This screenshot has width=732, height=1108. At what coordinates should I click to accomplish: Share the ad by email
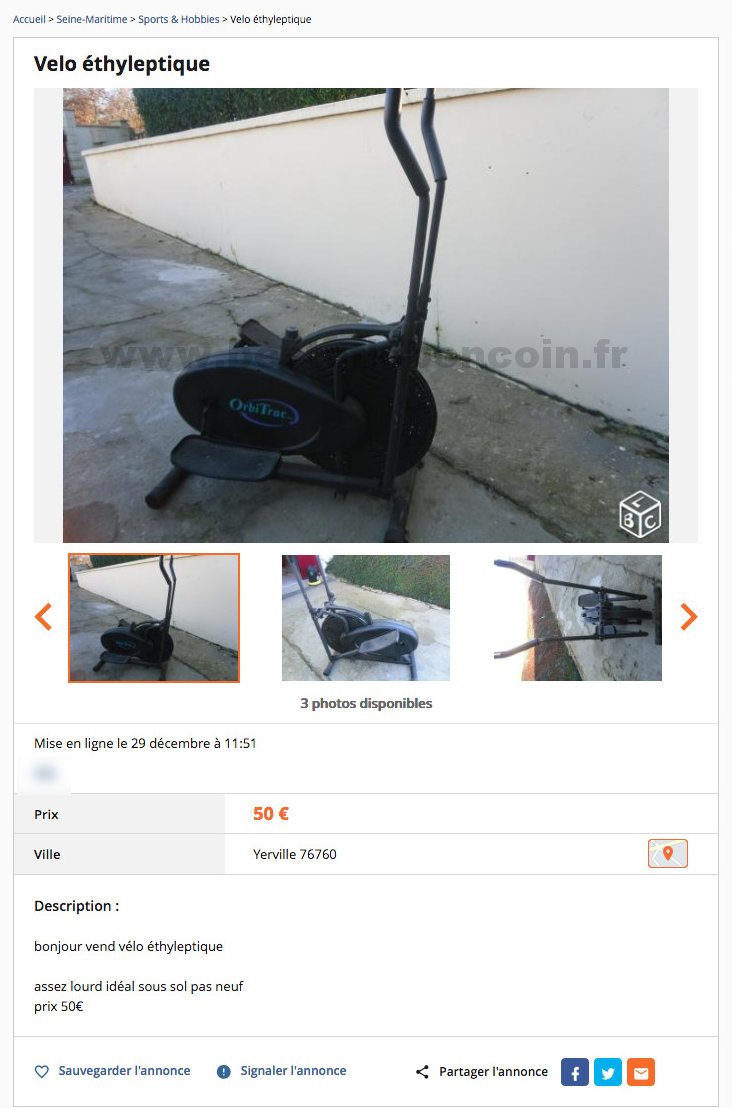pos(641,1072)
